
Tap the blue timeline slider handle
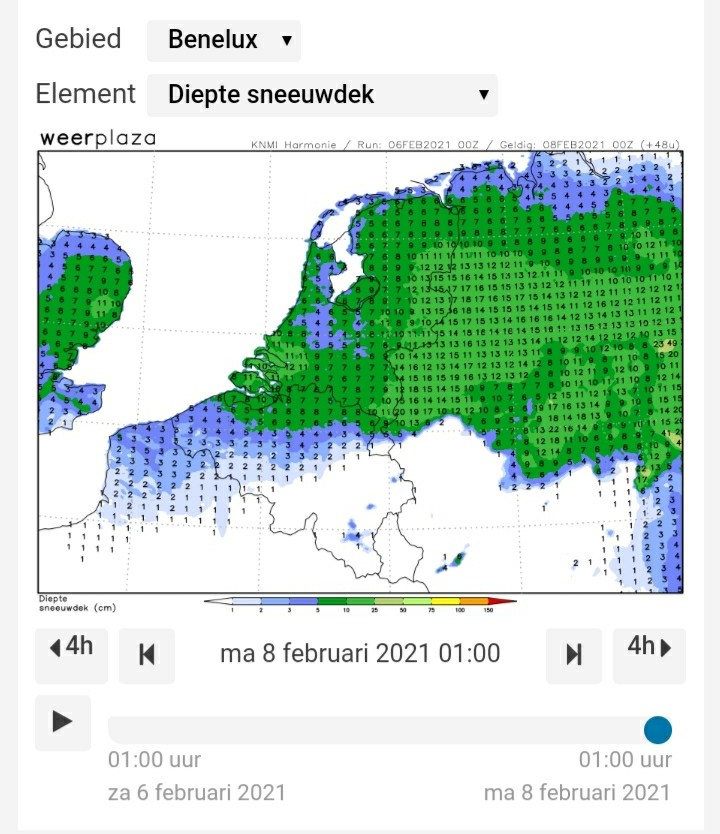[x=658, y=730]
